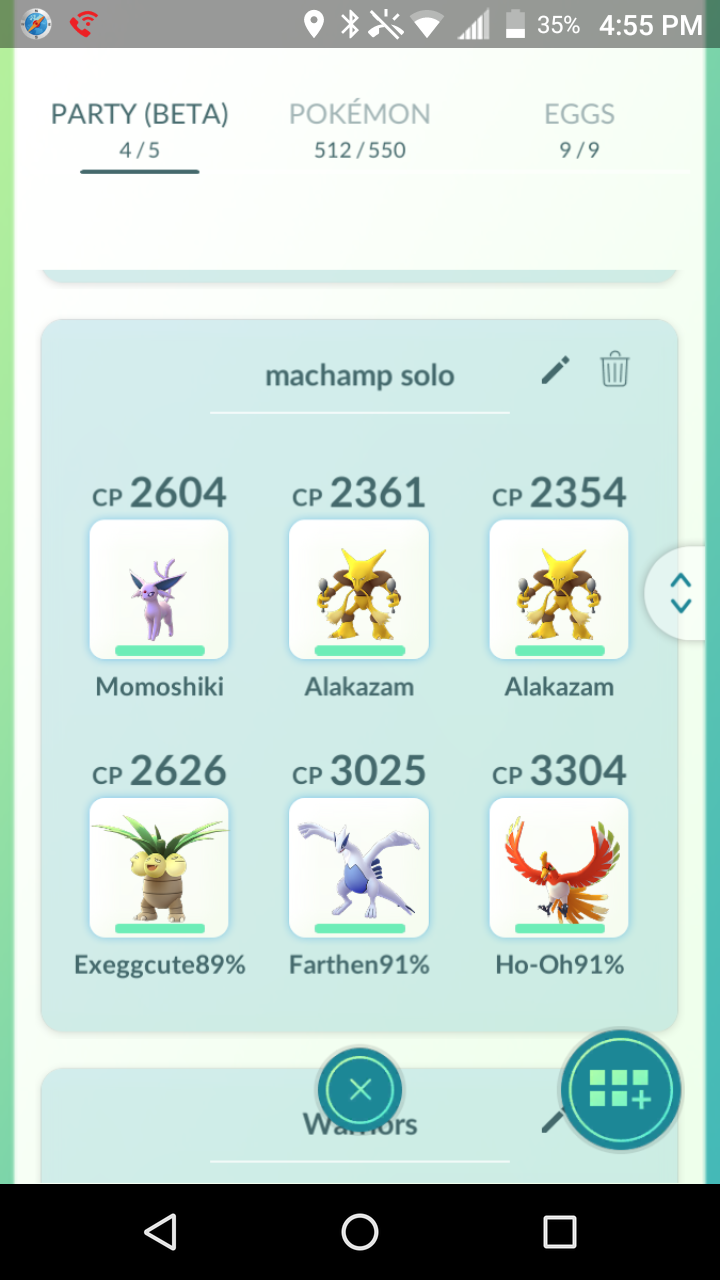This screenshot has width=720, height=1280.
Task: Delete the machamp solo party
Action: pyautogui.click(x=614, y=370)
